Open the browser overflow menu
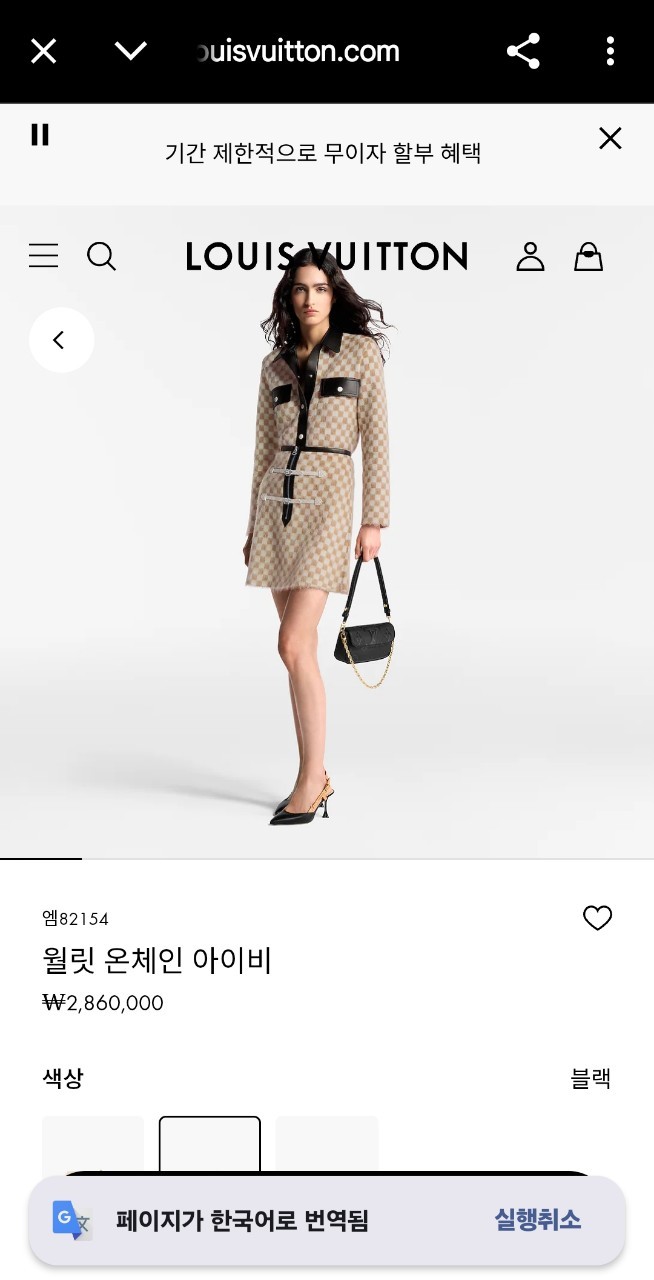The image size is (654, 1280). 610,51
